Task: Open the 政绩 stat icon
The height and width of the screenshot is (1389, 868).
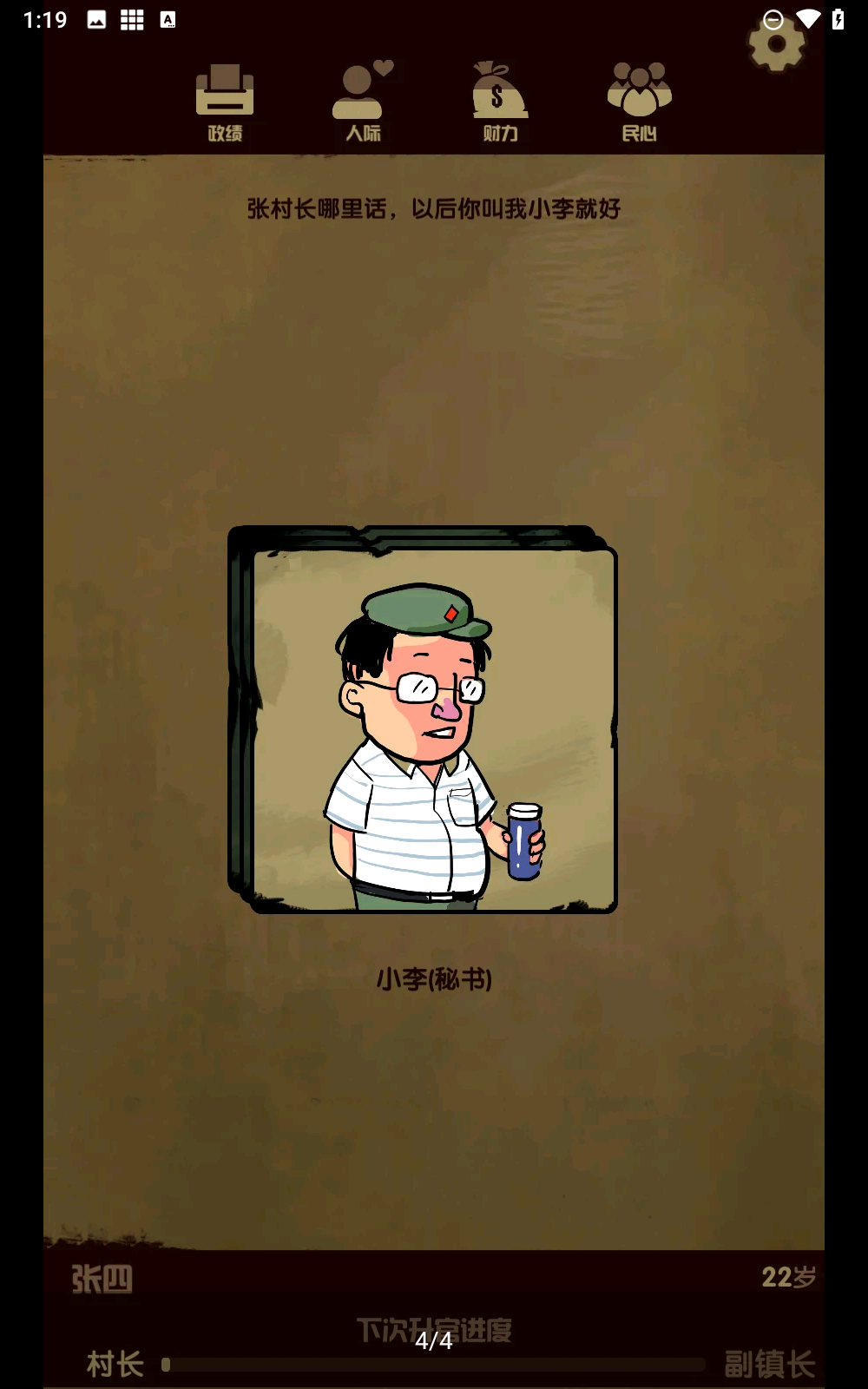Action: [225, 102]
